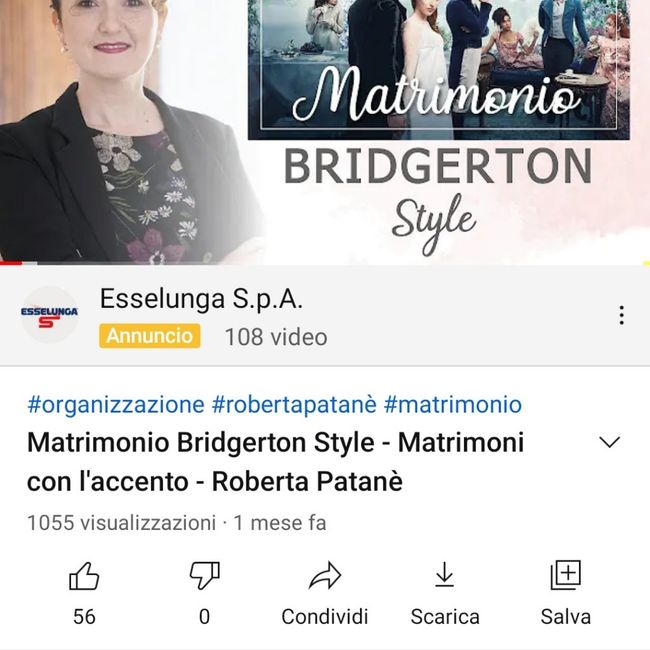Open the ad's three-dot overflow menu

(x=621, y=316)
